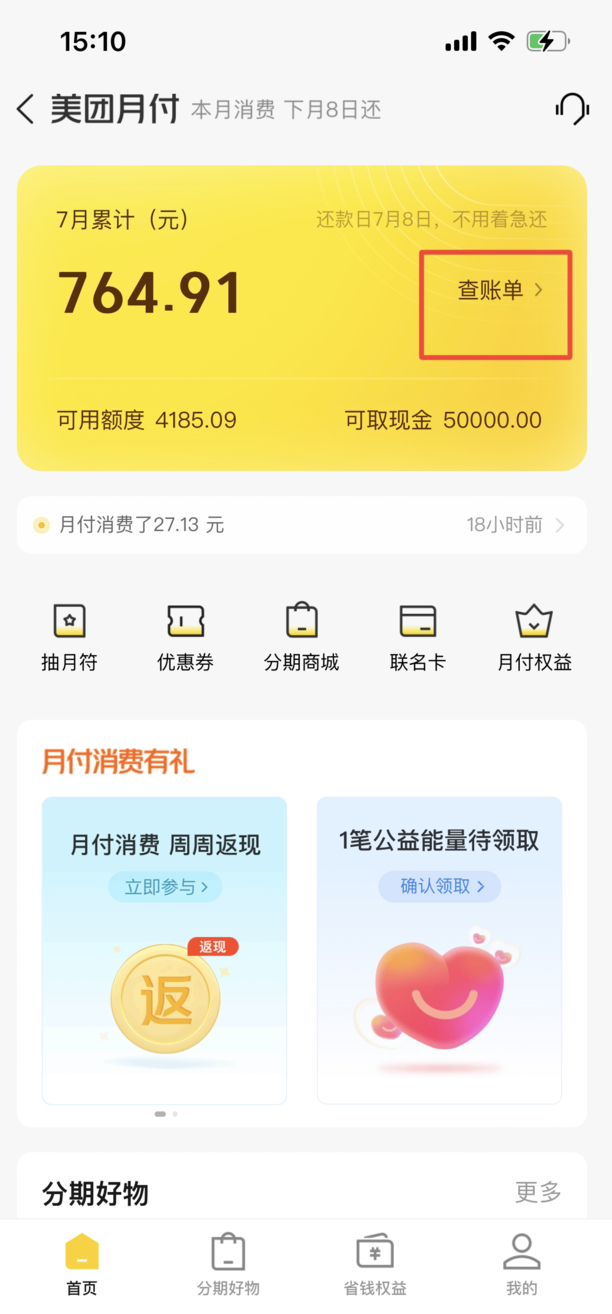The width and height of the screenshot is (612, 1314).
Task: Switch to the 首页 tab
Action: click(x=82, y=1264)
